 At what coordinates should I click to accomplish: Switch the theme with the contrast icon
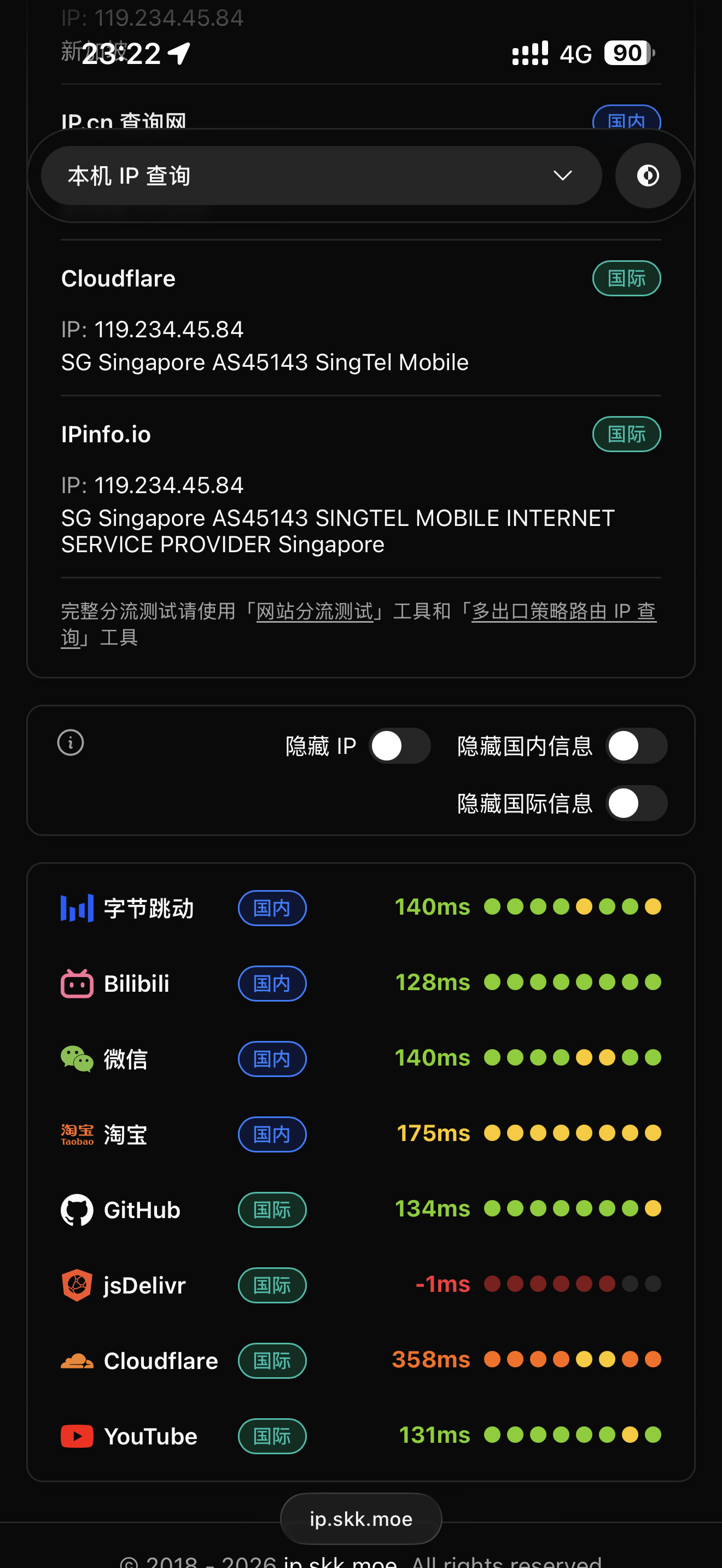[648, 176]
